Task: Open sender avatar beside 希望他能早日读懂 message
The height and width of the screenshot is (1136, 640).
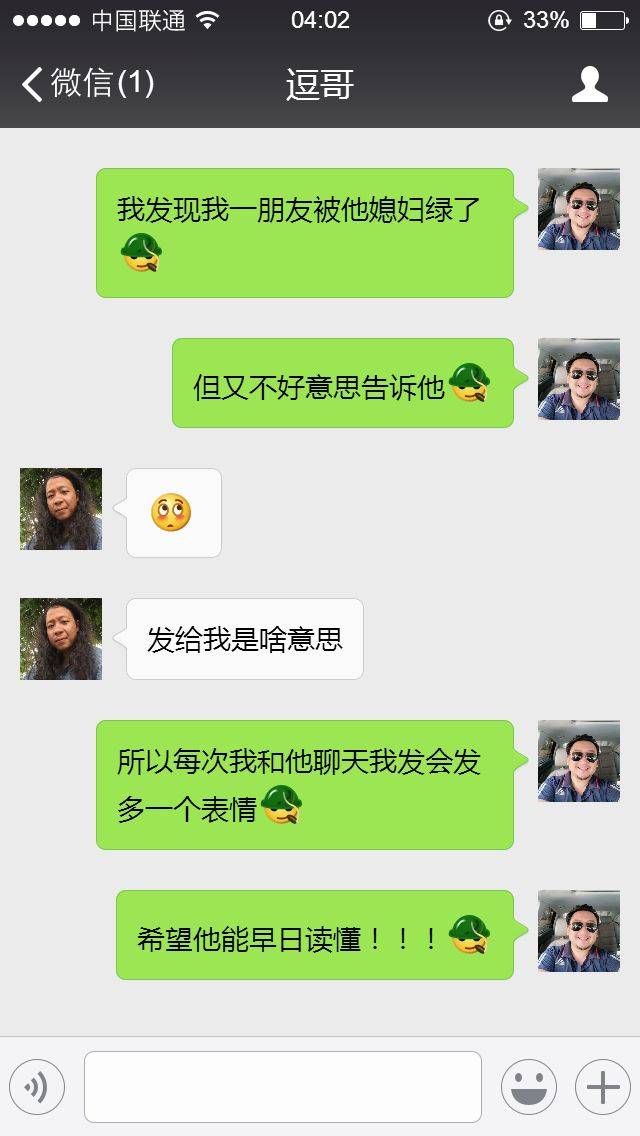Action: [578, 931]
